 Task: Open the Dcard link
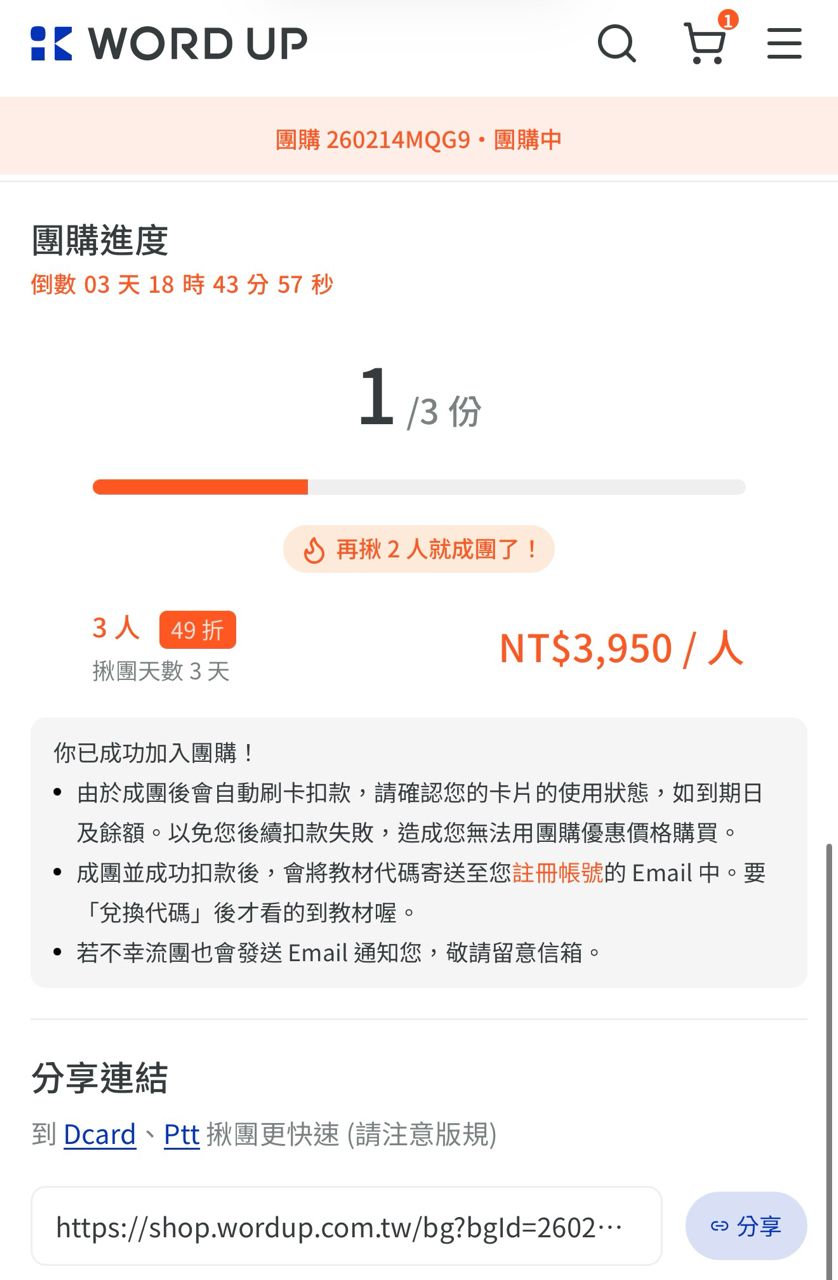coord(99,1134)
